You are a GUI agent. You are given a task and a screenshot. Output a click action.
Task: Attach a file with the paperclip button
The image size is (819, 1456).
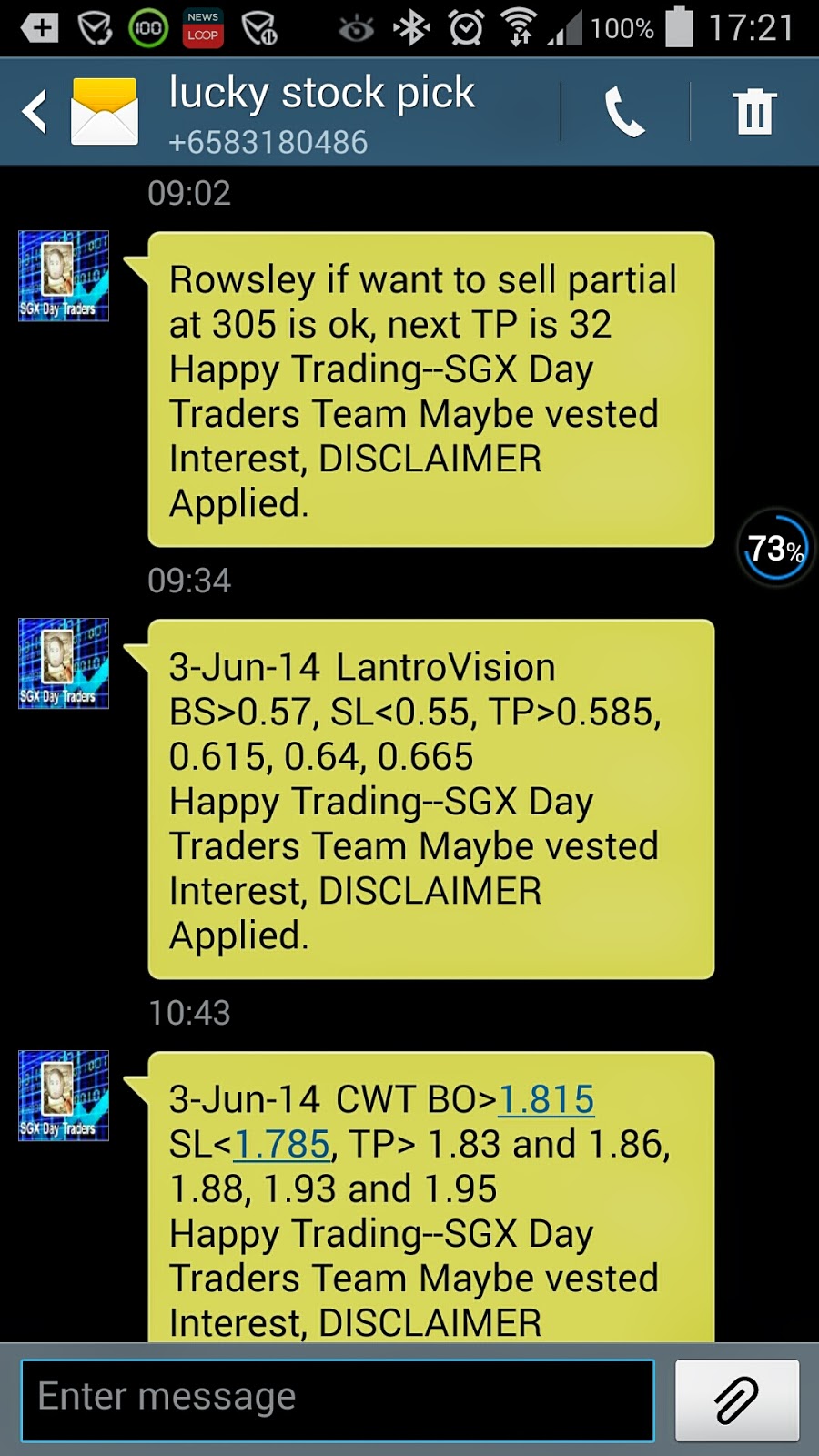pos(736,1400)
